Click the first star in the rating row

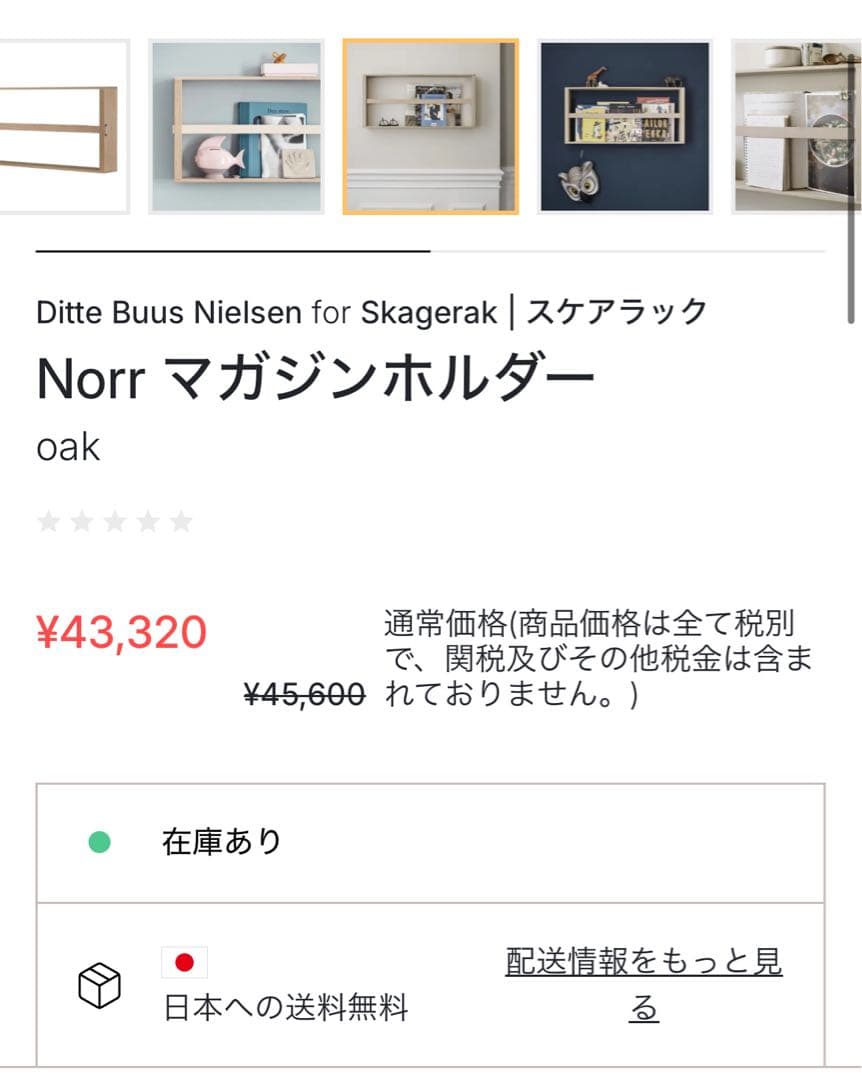tap(46, 520)
